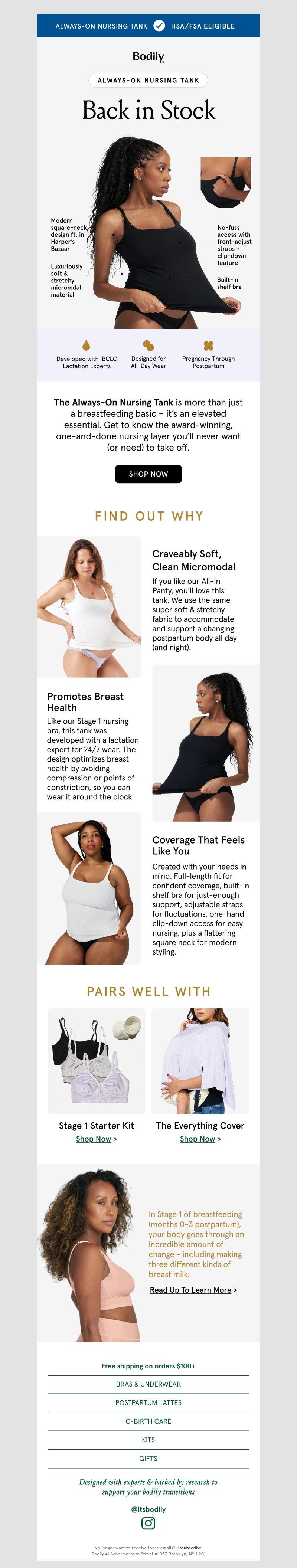The image size is (297, 1568).
Task: Open the Stage 1 Starter Kit product image
Action: coord(96,1061)
